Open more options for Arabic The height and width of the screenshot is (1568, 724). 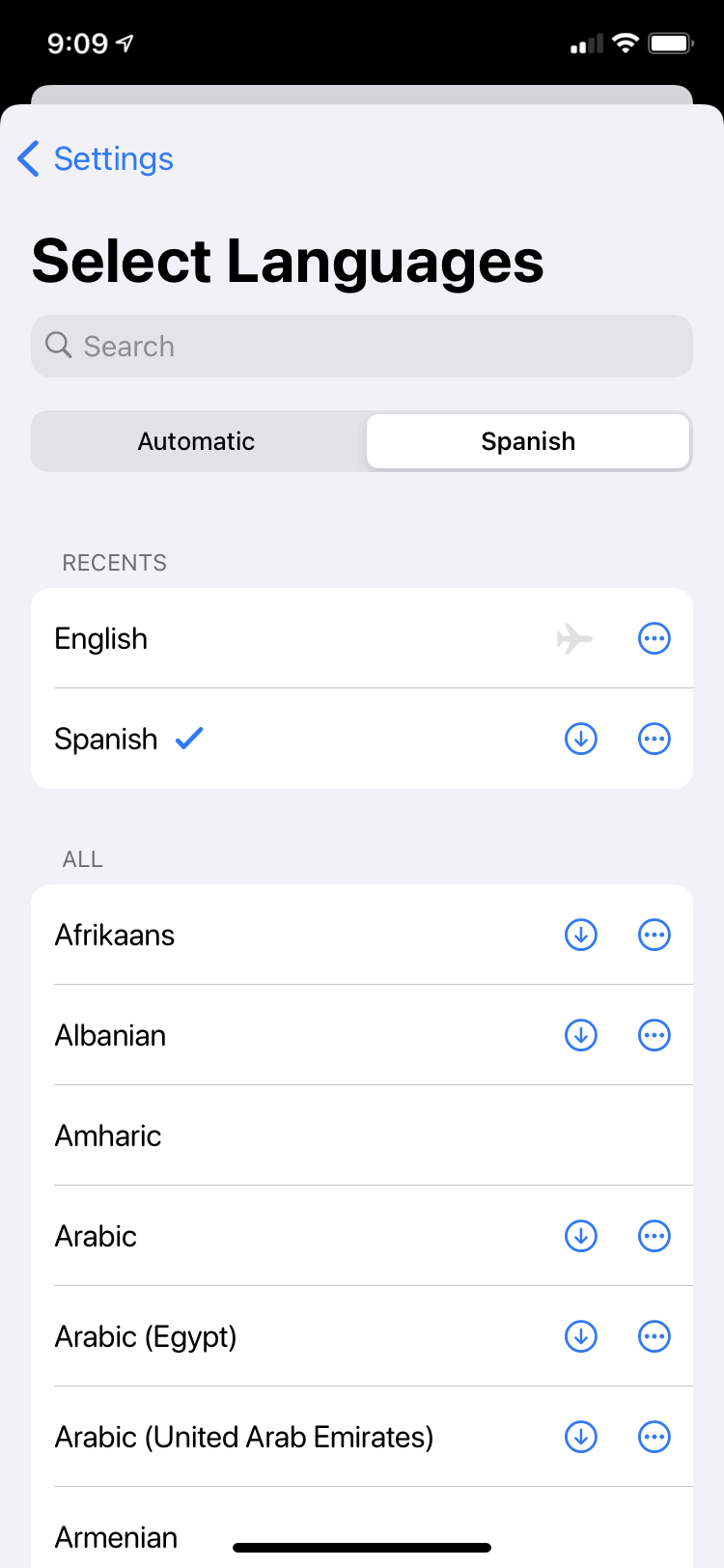coord(654,1236)
